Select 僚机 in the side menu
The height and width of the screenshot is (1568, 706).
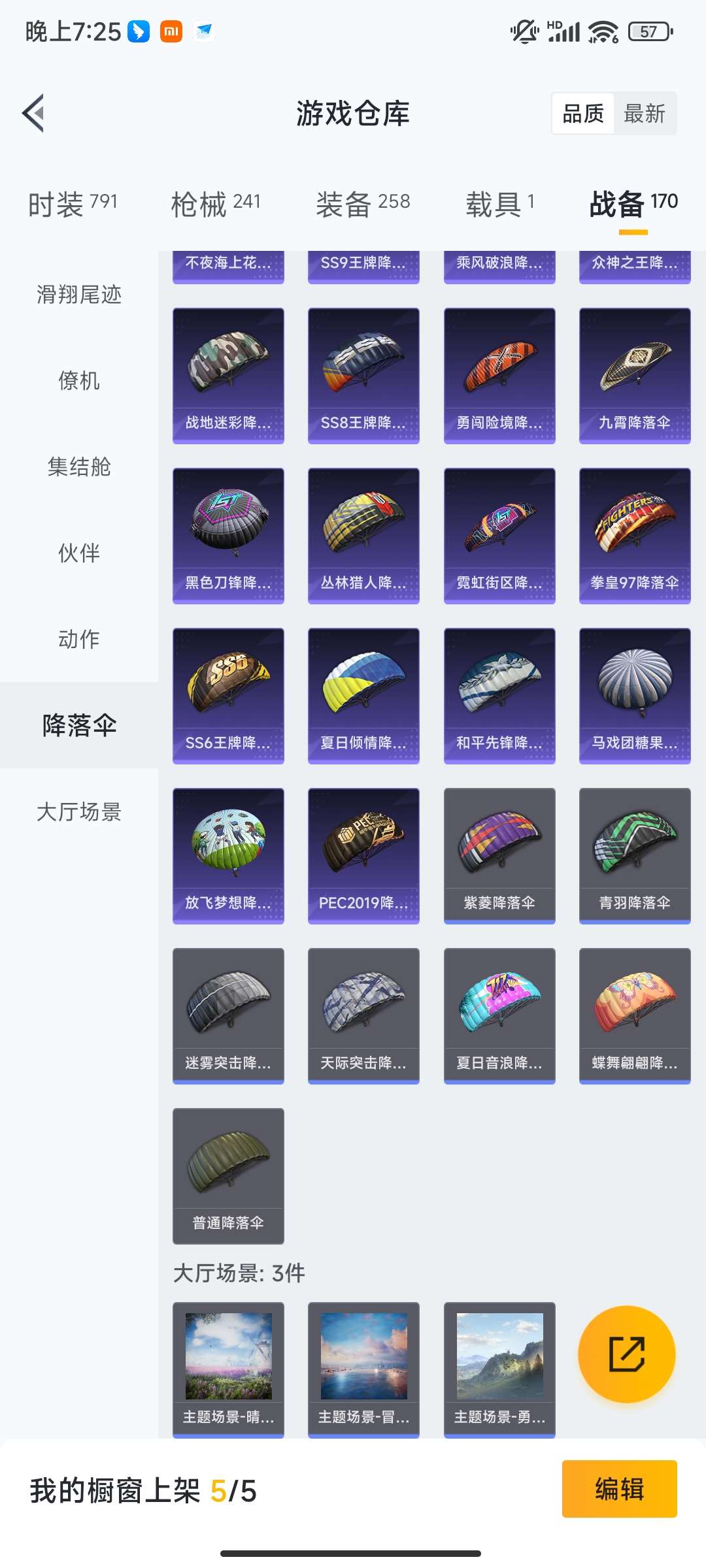click(79, 381)
